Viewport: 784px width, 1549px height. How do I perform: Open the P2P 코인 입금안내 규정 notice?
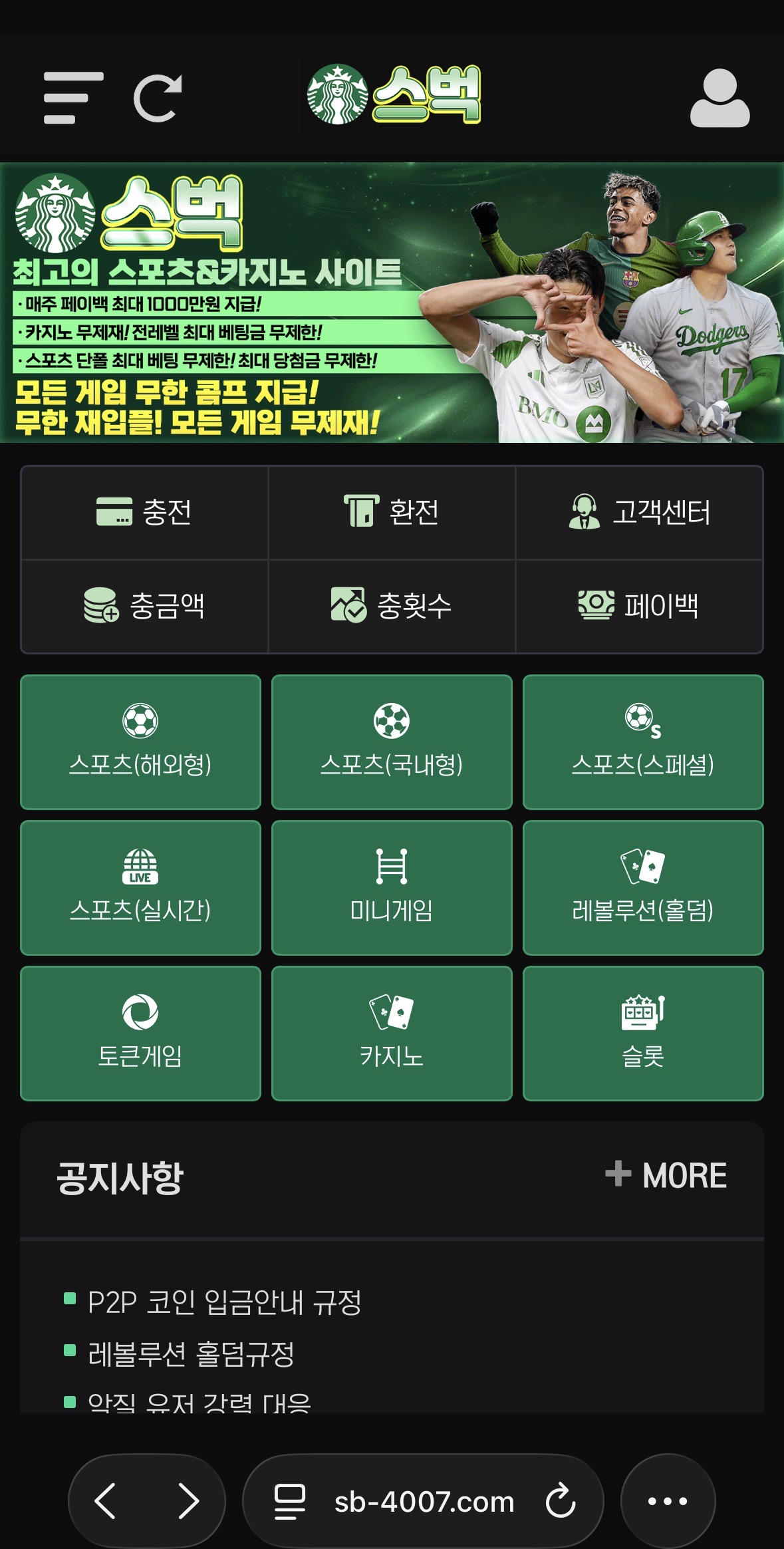[224, 1302]
